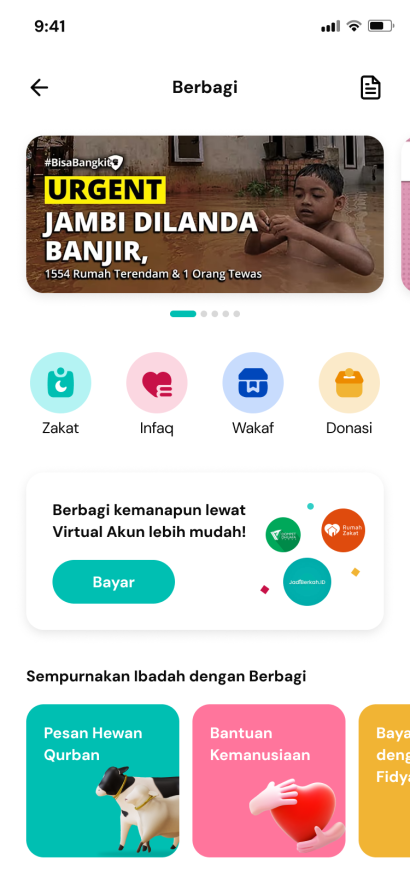Open the Donasi category
The image size is (410, 888).
point(349,394)
